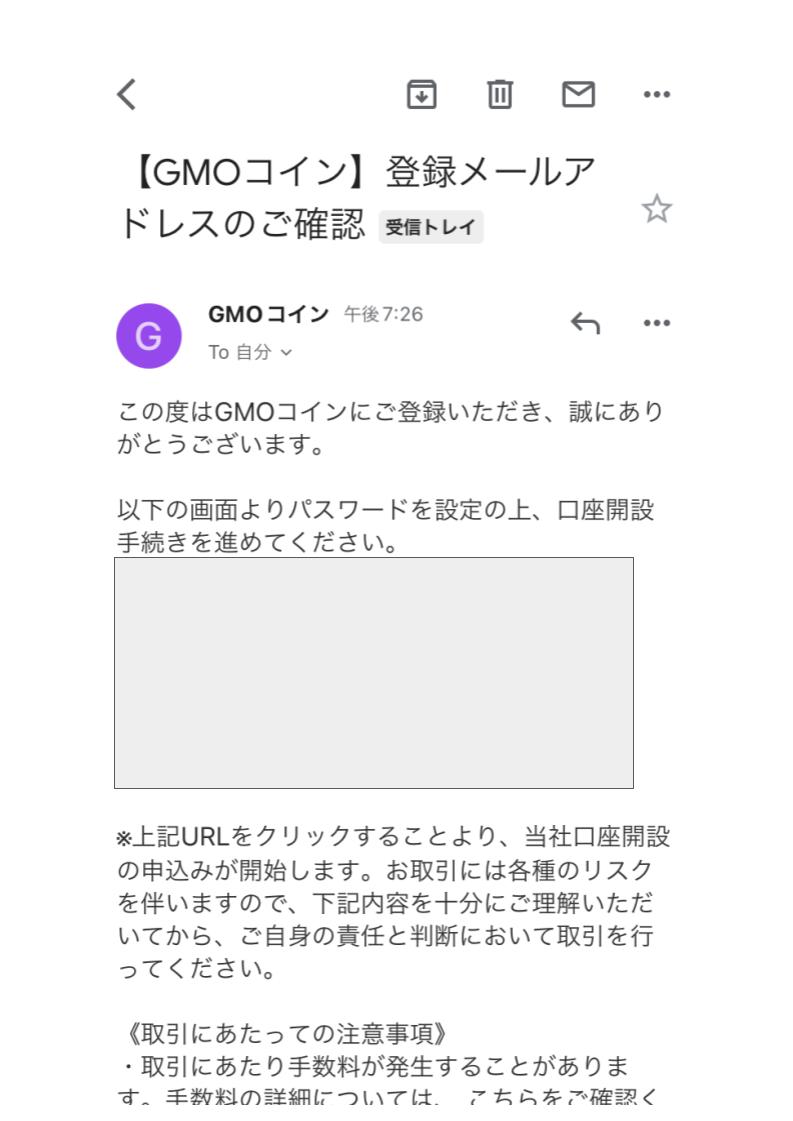Tap the 受信トレイ label chip
This screenshot has width=793, height=1121.
431,227
